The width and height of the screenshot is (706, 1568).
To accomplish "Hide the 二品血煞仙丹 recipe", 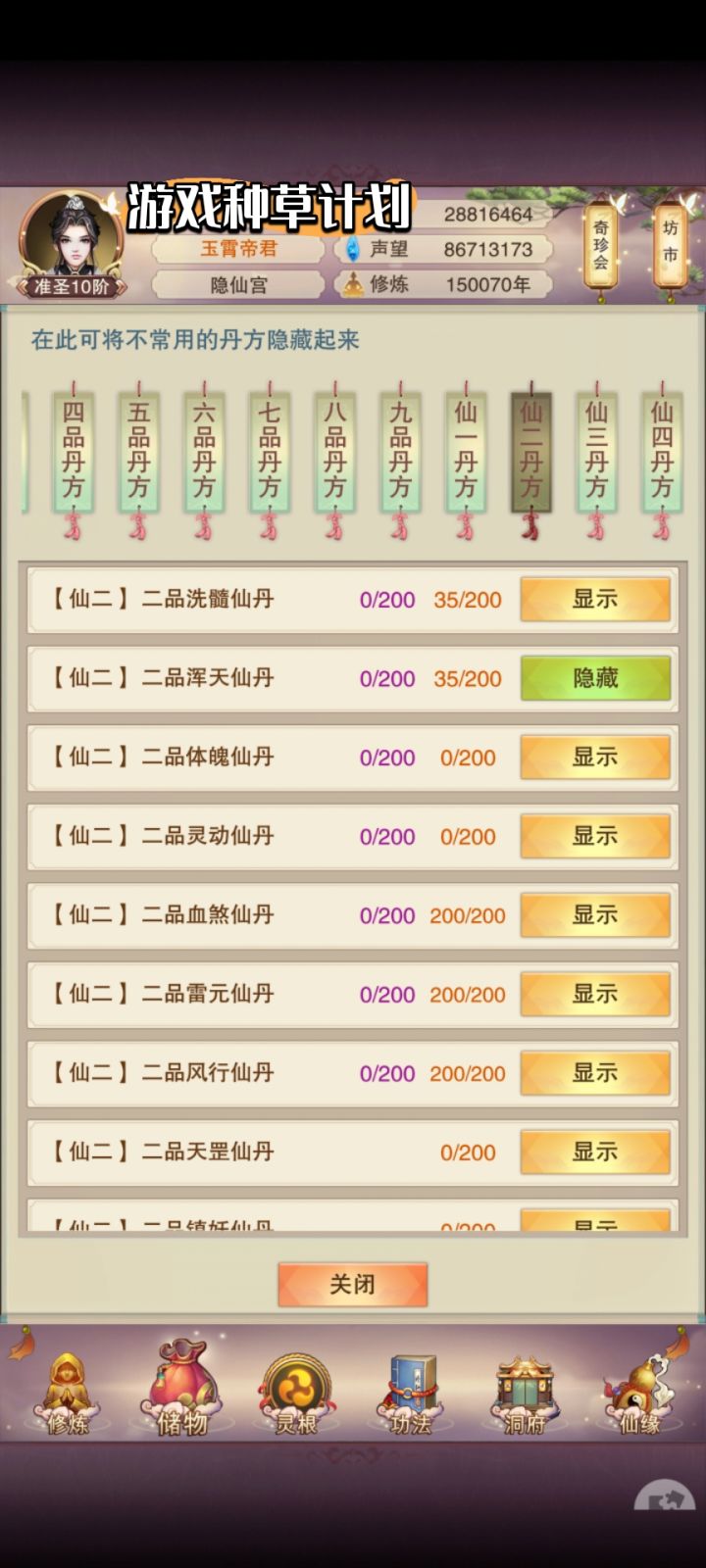I will pos(595,915).
